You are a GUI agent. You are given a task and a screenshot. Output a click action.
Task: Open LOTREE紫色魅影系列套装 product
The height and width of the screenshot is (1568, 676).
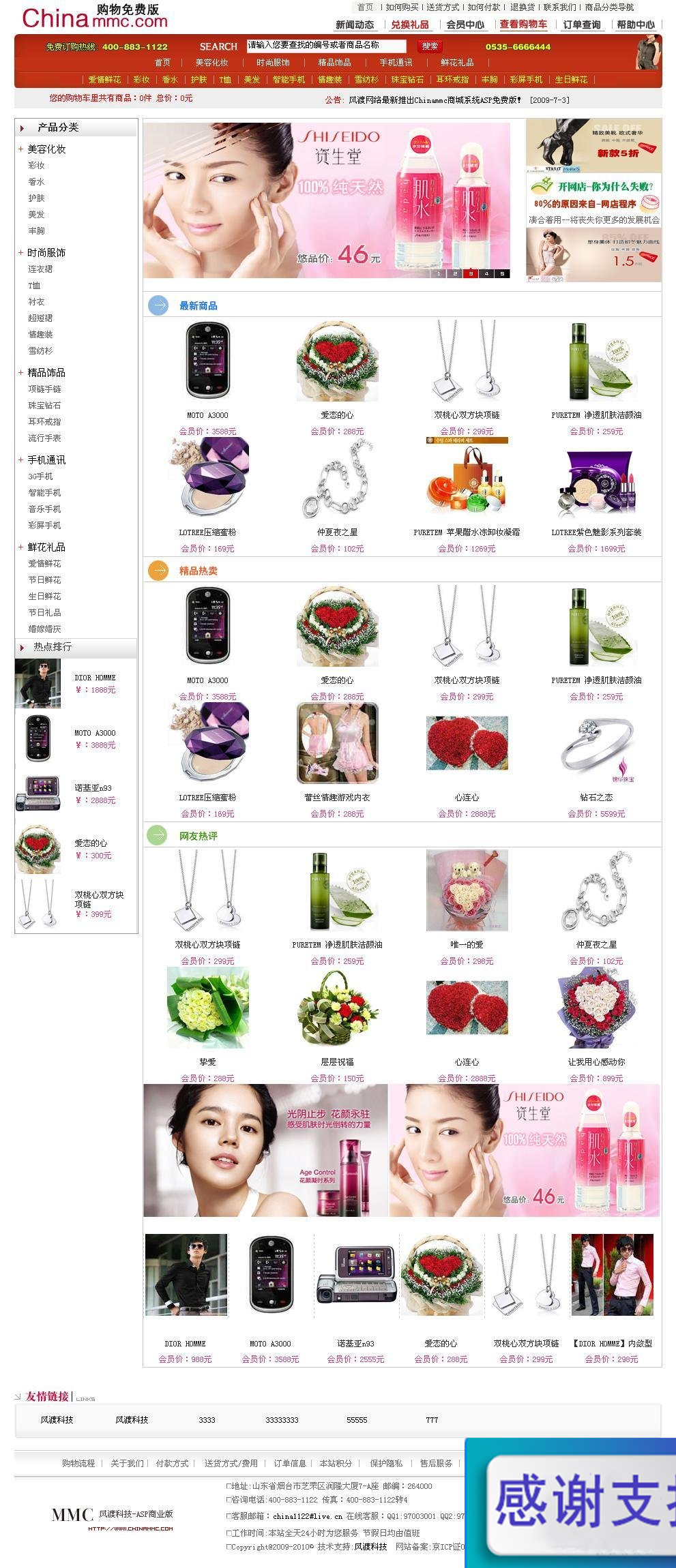pos(596,532)
